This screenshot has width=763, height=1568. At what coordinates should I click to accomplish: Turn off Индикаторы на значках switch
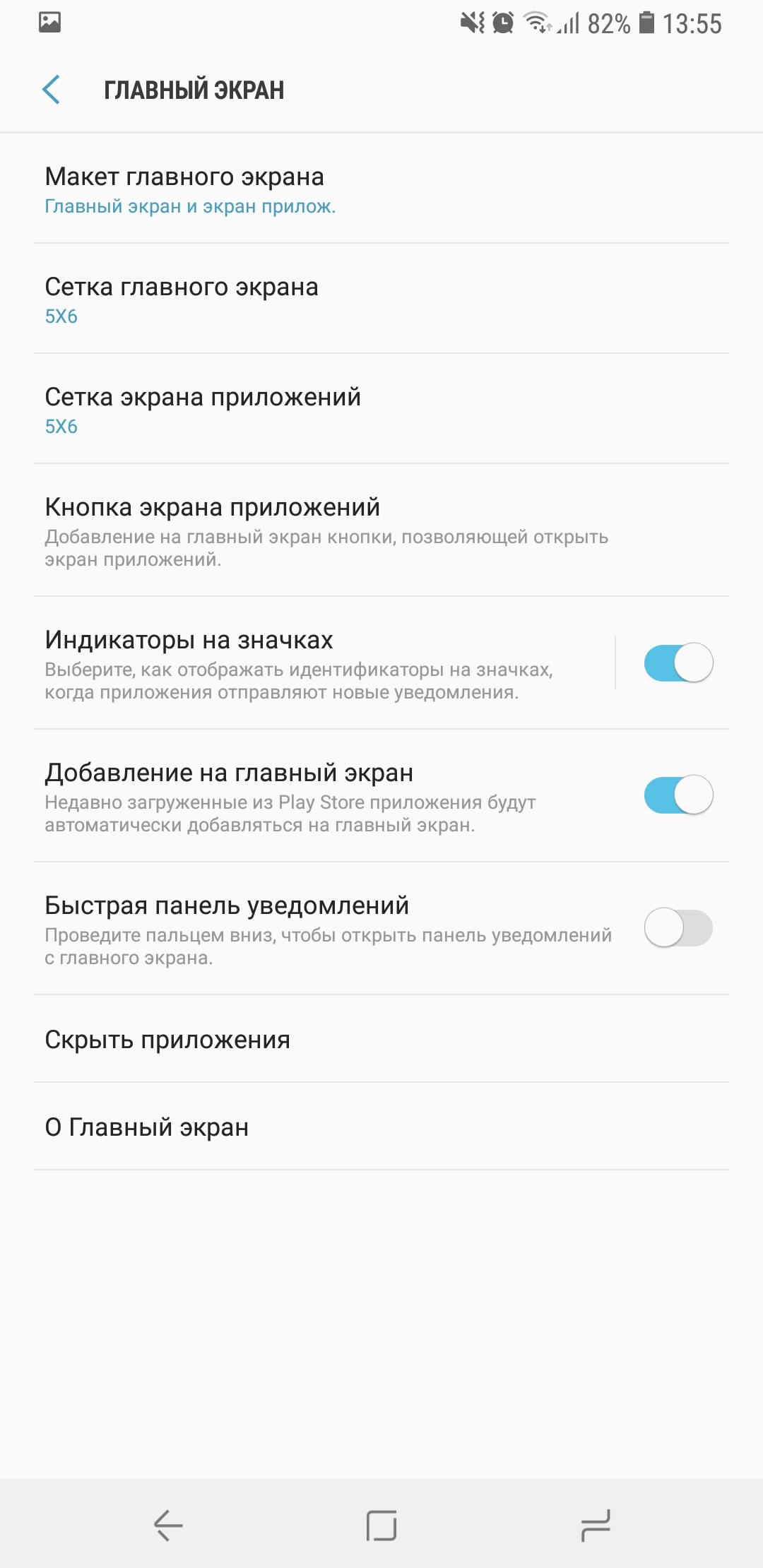tap(678, 663)
